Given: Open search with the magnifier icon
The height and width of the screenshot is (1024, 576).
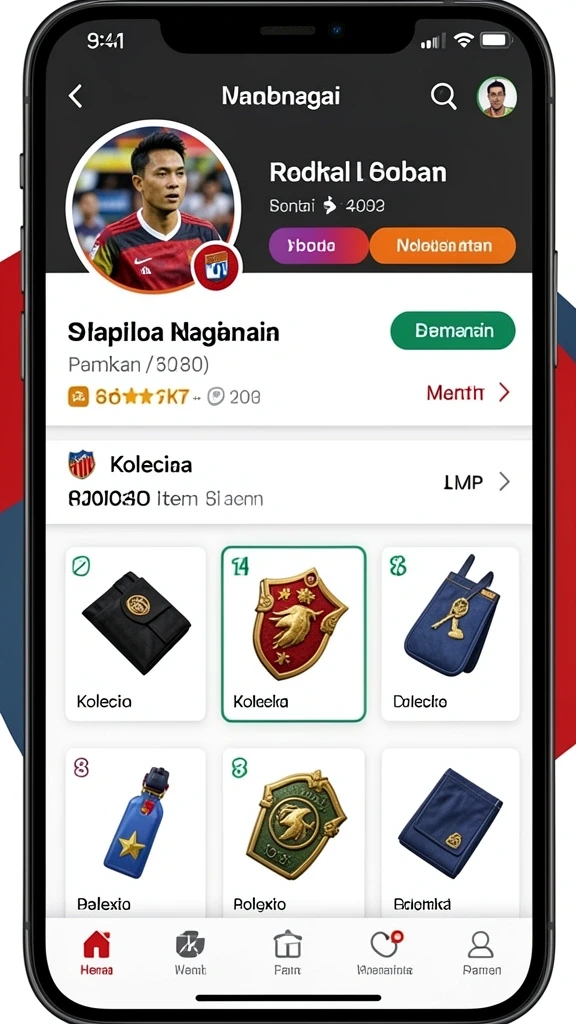Looking at the screenshot, I should (443, 97).
